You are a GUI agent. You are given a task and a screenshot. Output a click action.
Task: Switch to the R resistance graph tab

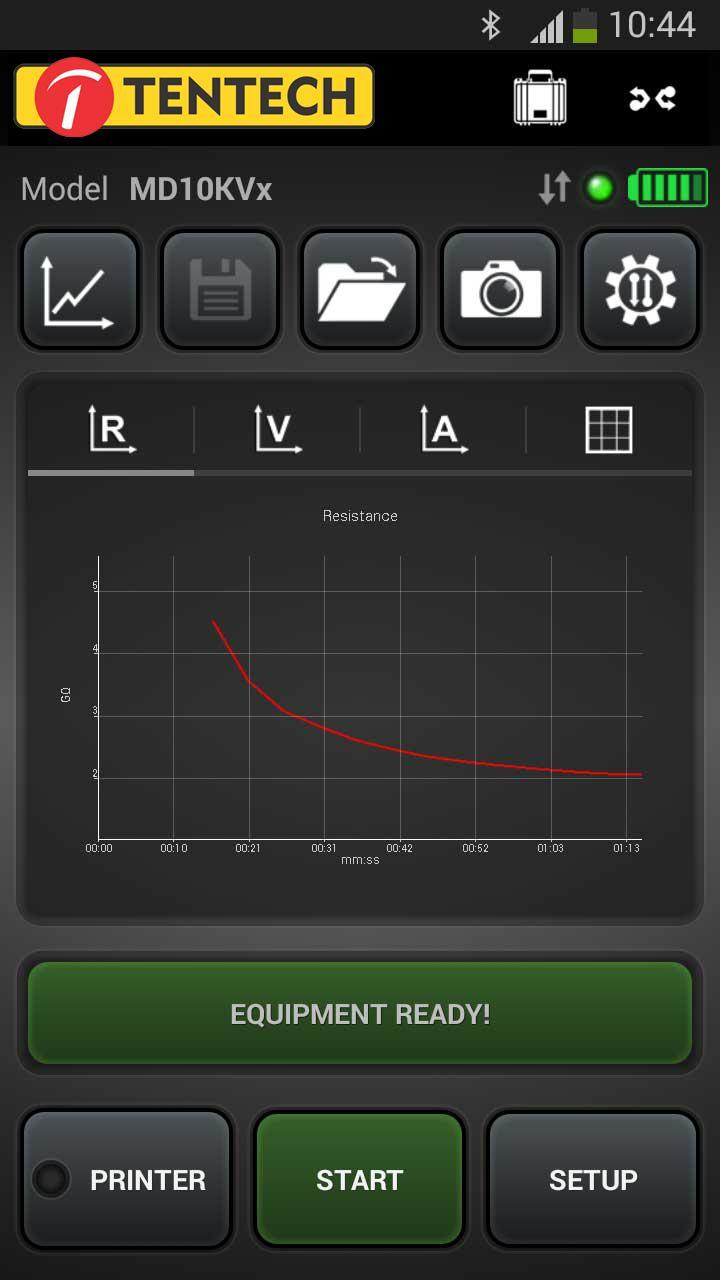pos(111,430)
